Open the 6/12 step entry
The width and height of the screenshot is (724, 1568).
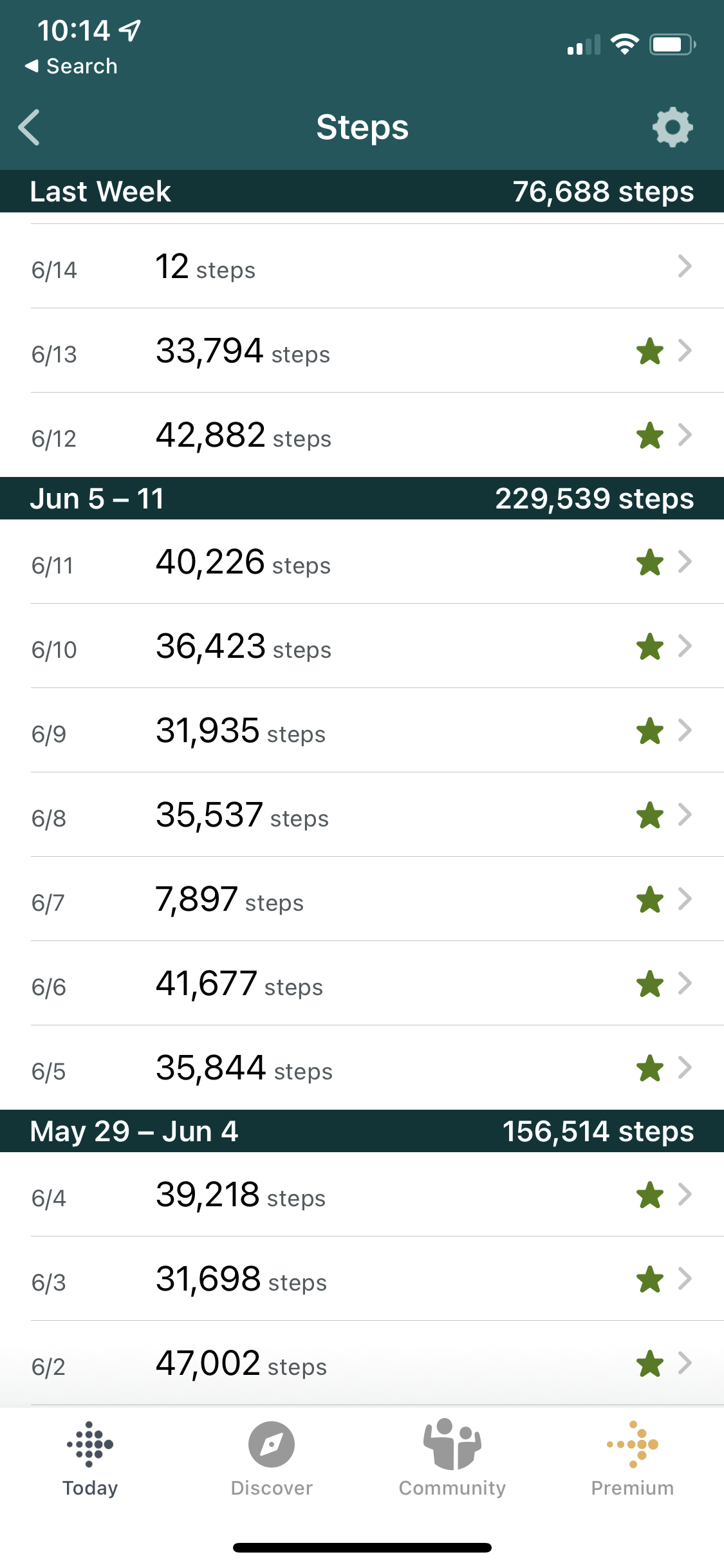(362, 435)
